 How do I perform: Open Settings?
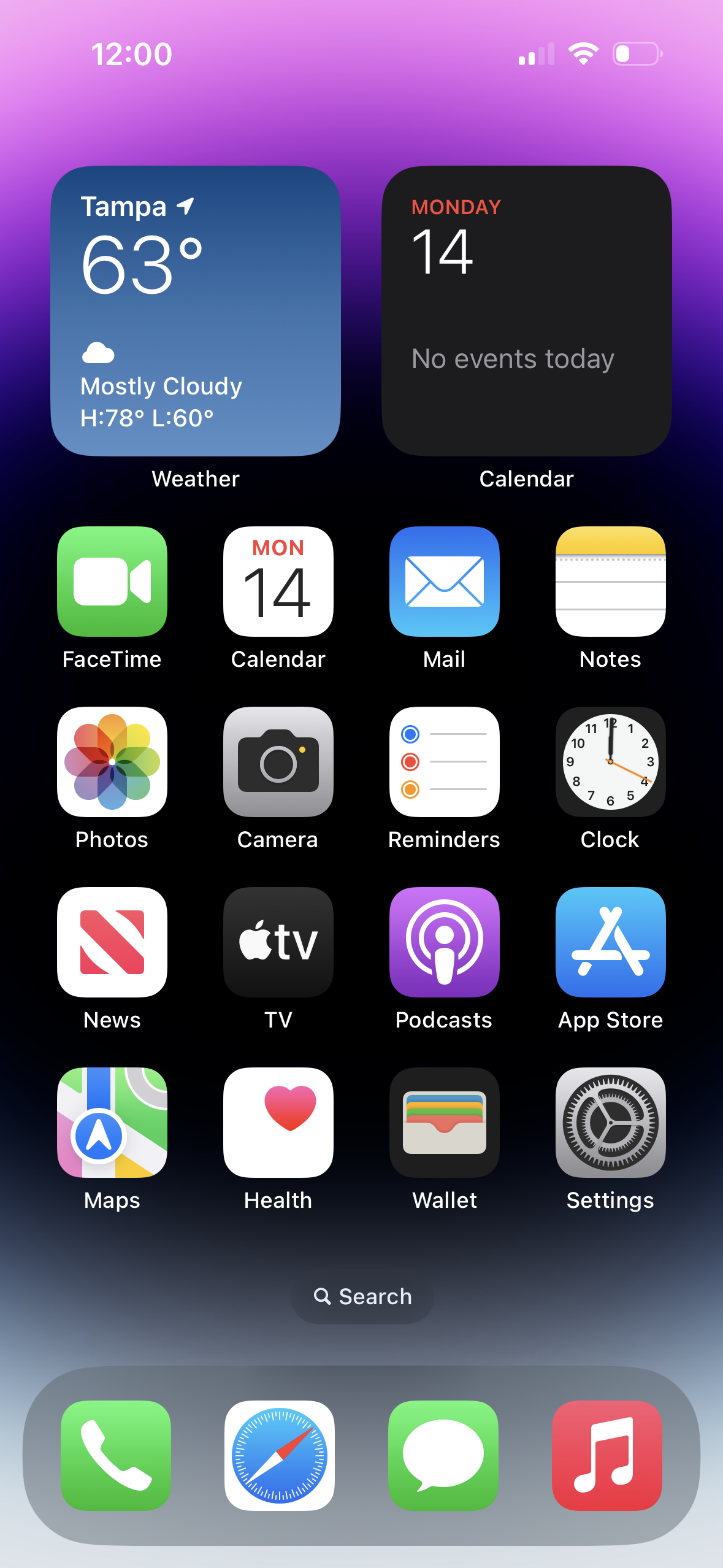tap(610, 1123)
